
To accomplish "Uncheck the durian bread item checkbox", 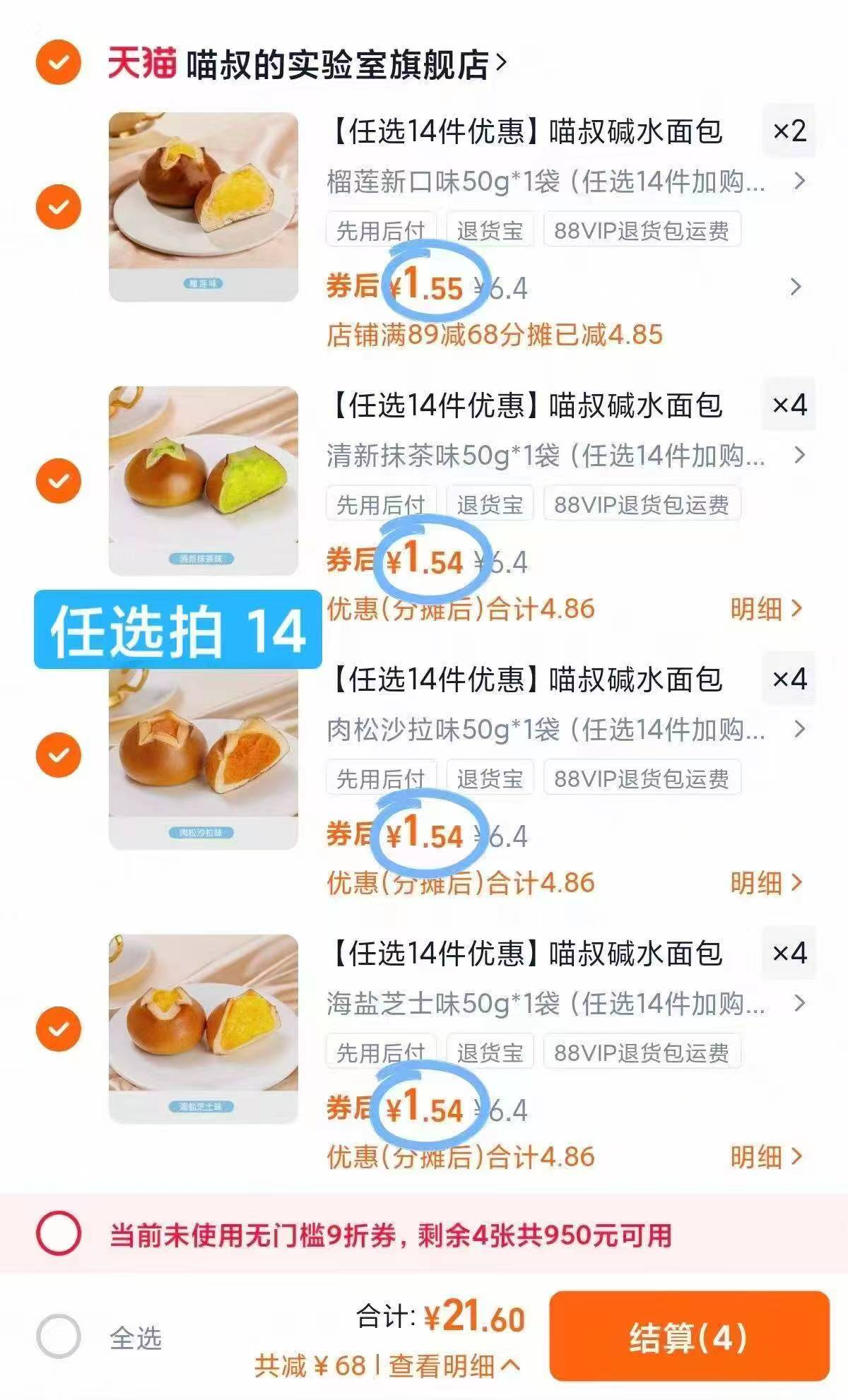I will [x=59, y=206].
